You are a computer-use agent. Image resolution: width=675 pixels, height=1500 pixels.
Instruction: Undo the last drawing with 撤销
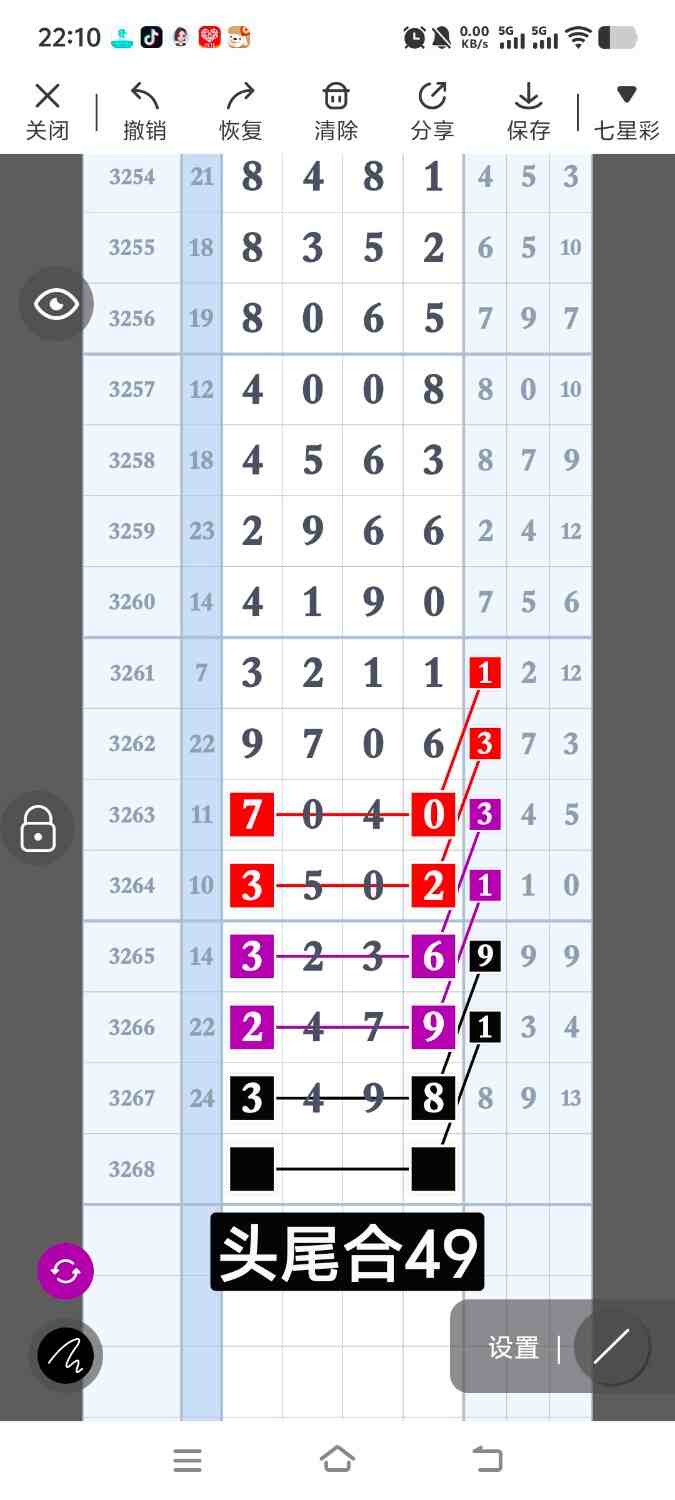coord(144,111)
